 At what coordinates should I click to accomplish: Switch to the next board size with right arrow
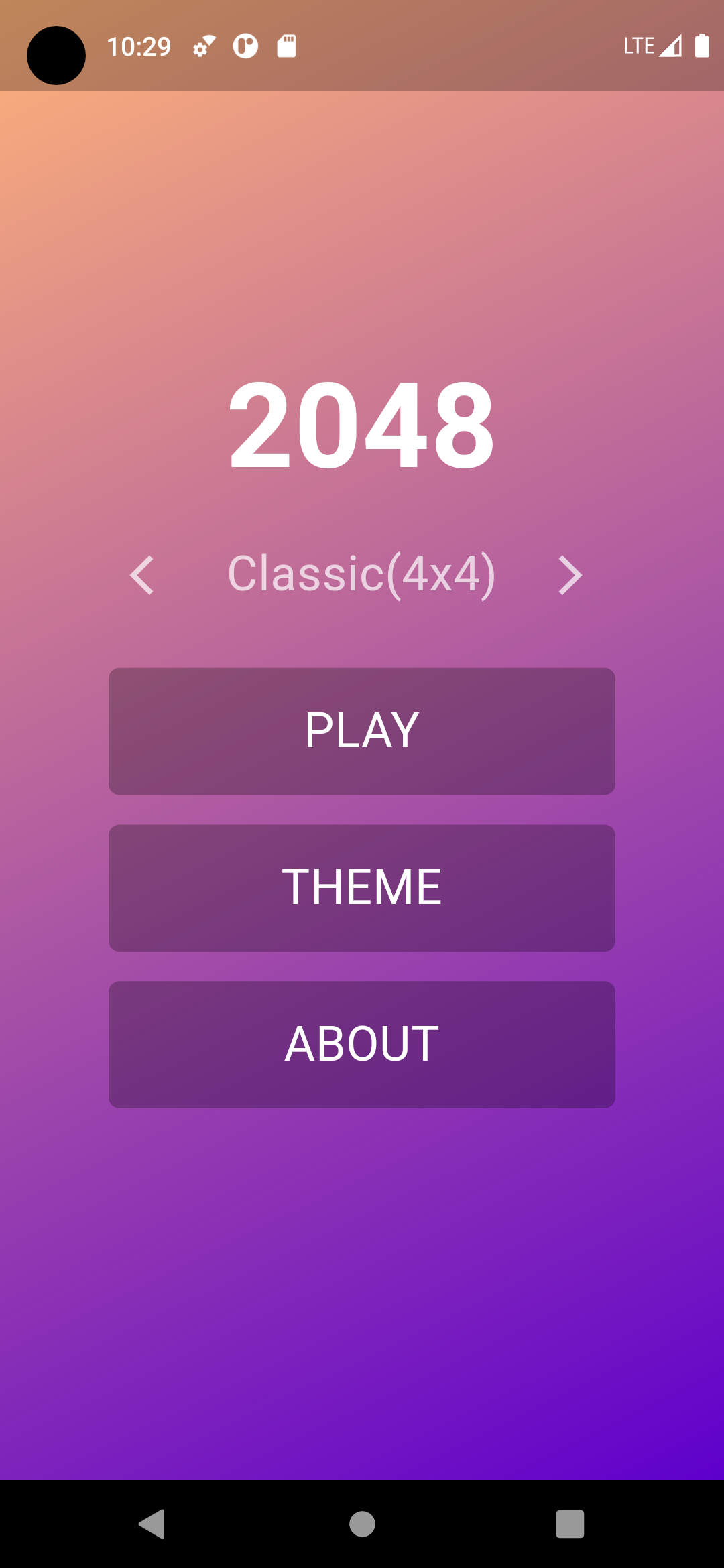click(x=570, y=575)
